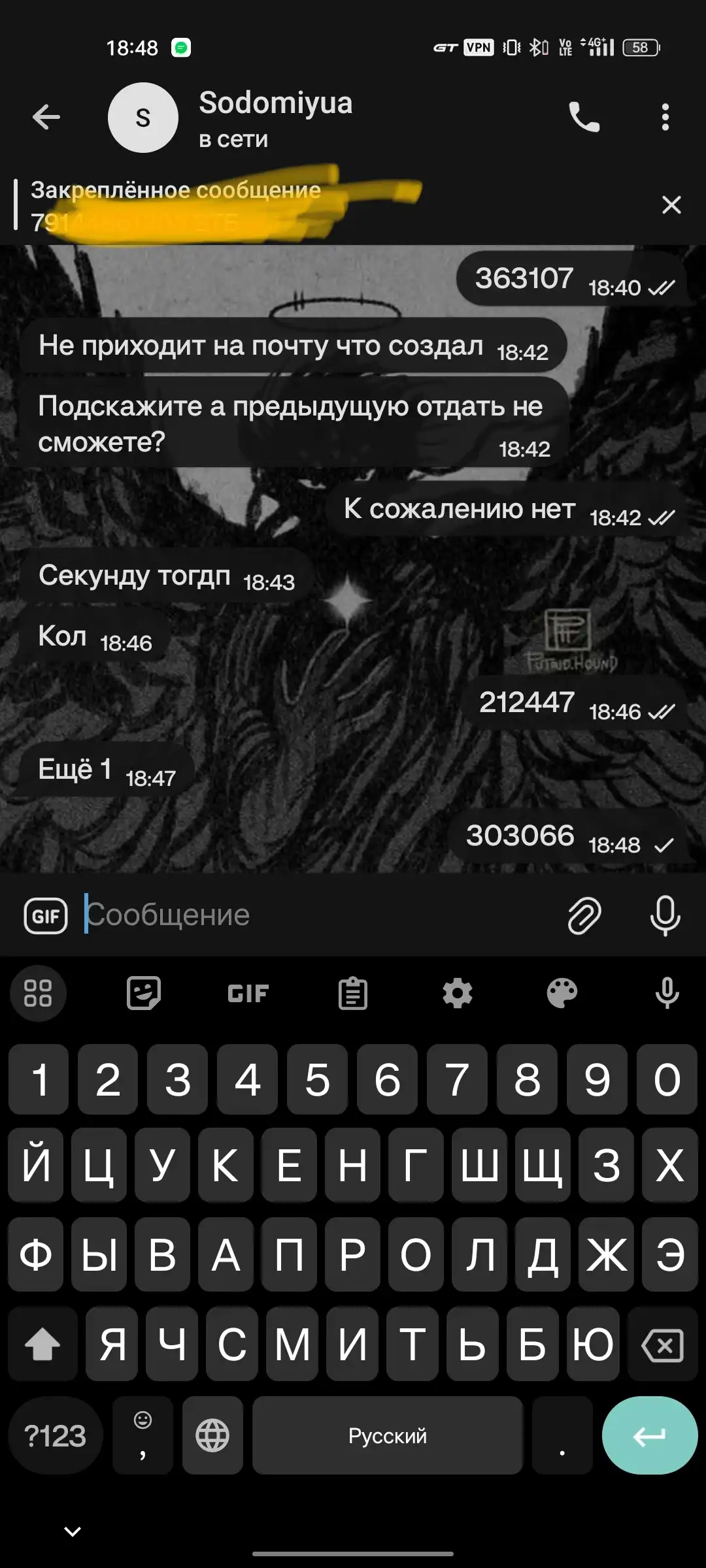Tap the backspace key
706x1568 pixels.
(663, 1344)
